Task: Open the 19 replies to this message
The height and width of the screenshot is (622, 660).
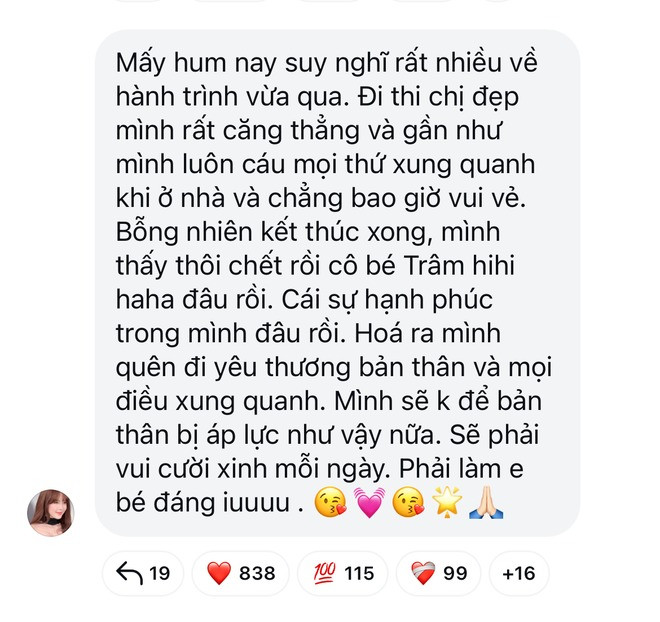Action: coord(143,573)
